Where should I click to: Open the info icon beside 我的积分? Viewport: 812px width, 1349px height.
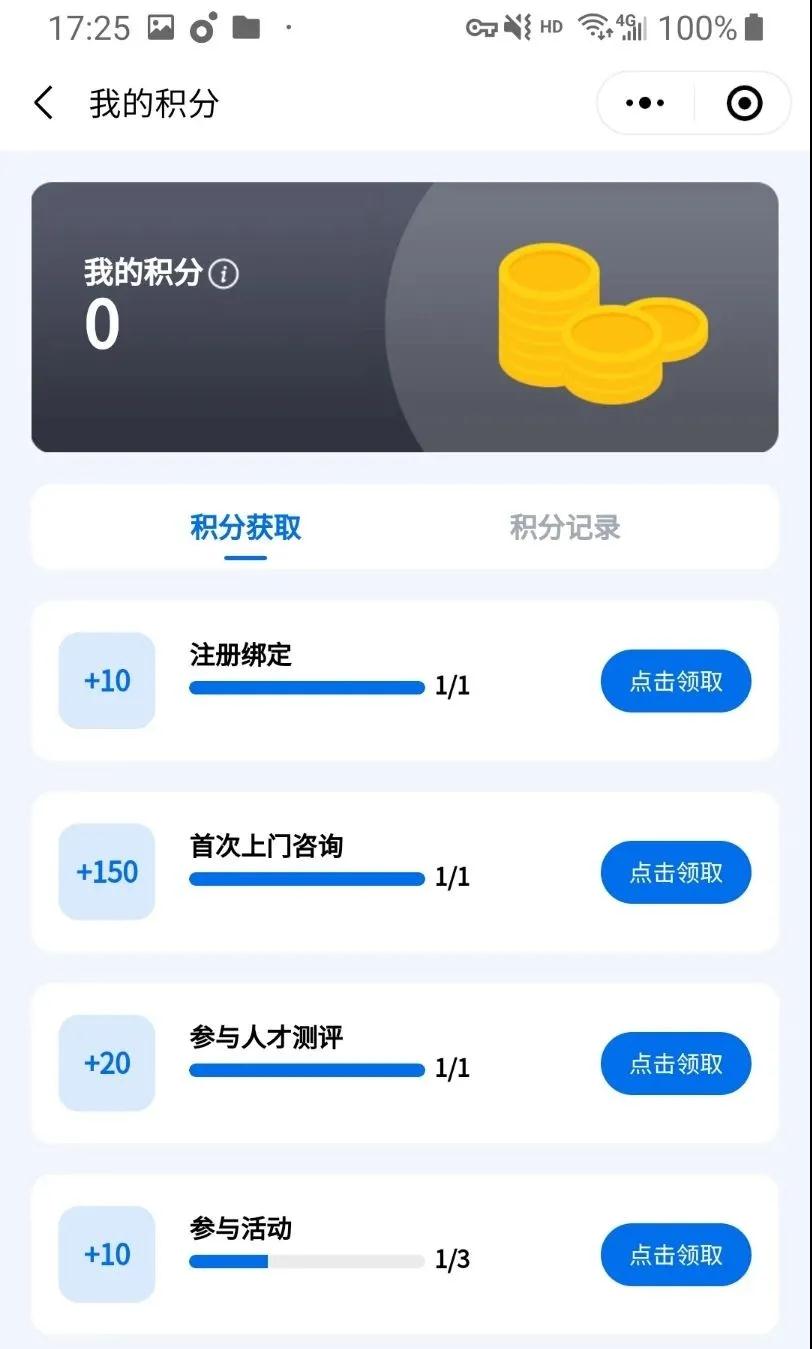click(223, 274)
